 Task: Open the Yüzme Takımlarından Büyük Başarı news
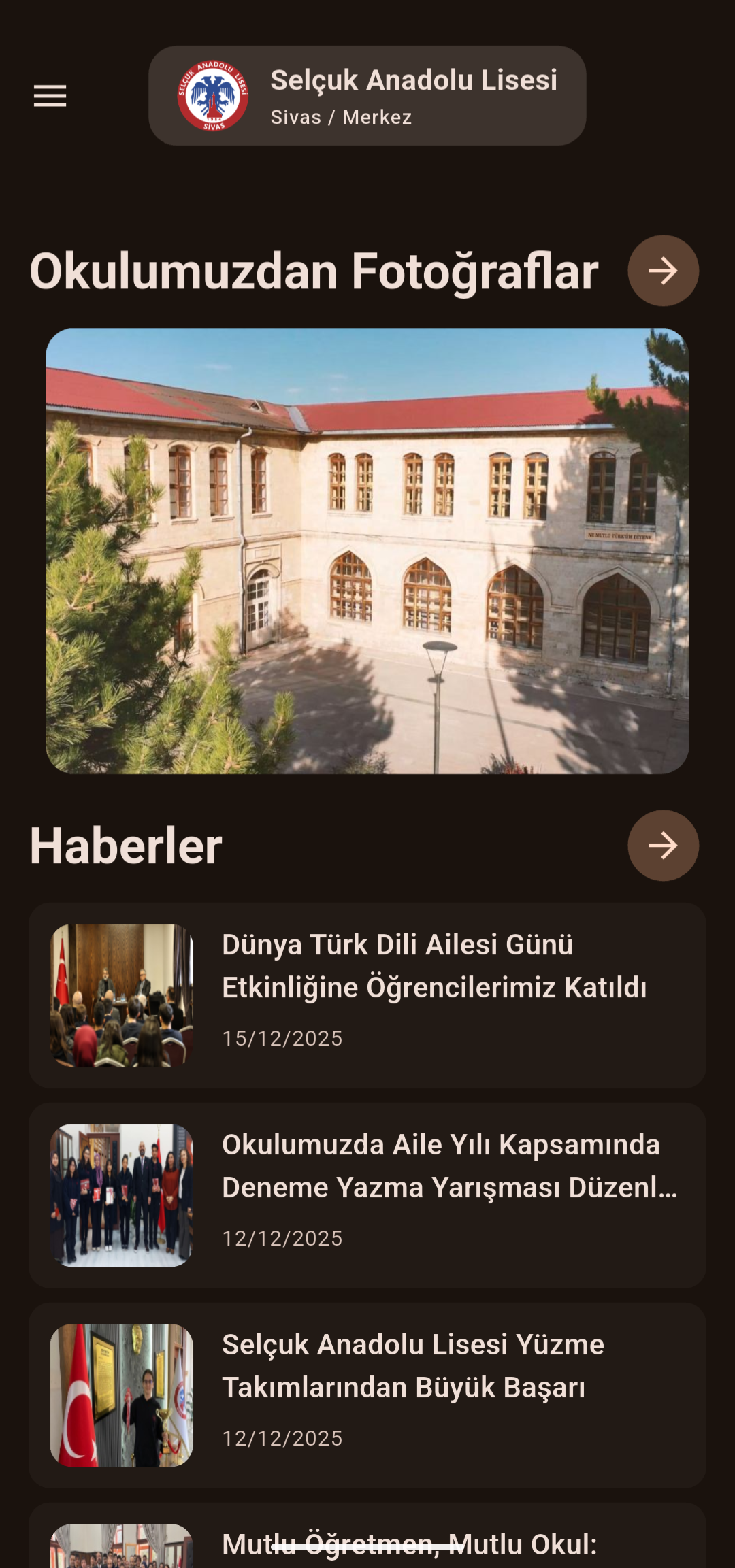[x=367, y=1395]
